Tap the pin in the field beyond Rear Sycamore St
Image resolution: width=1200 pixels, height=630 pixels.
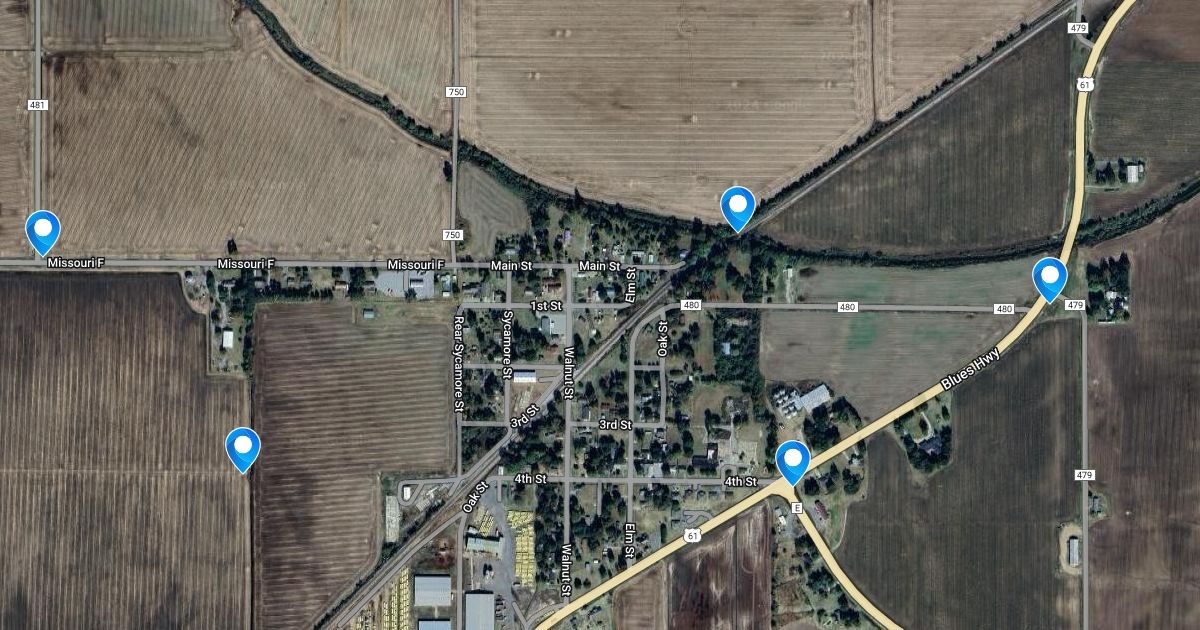[243, 448]
